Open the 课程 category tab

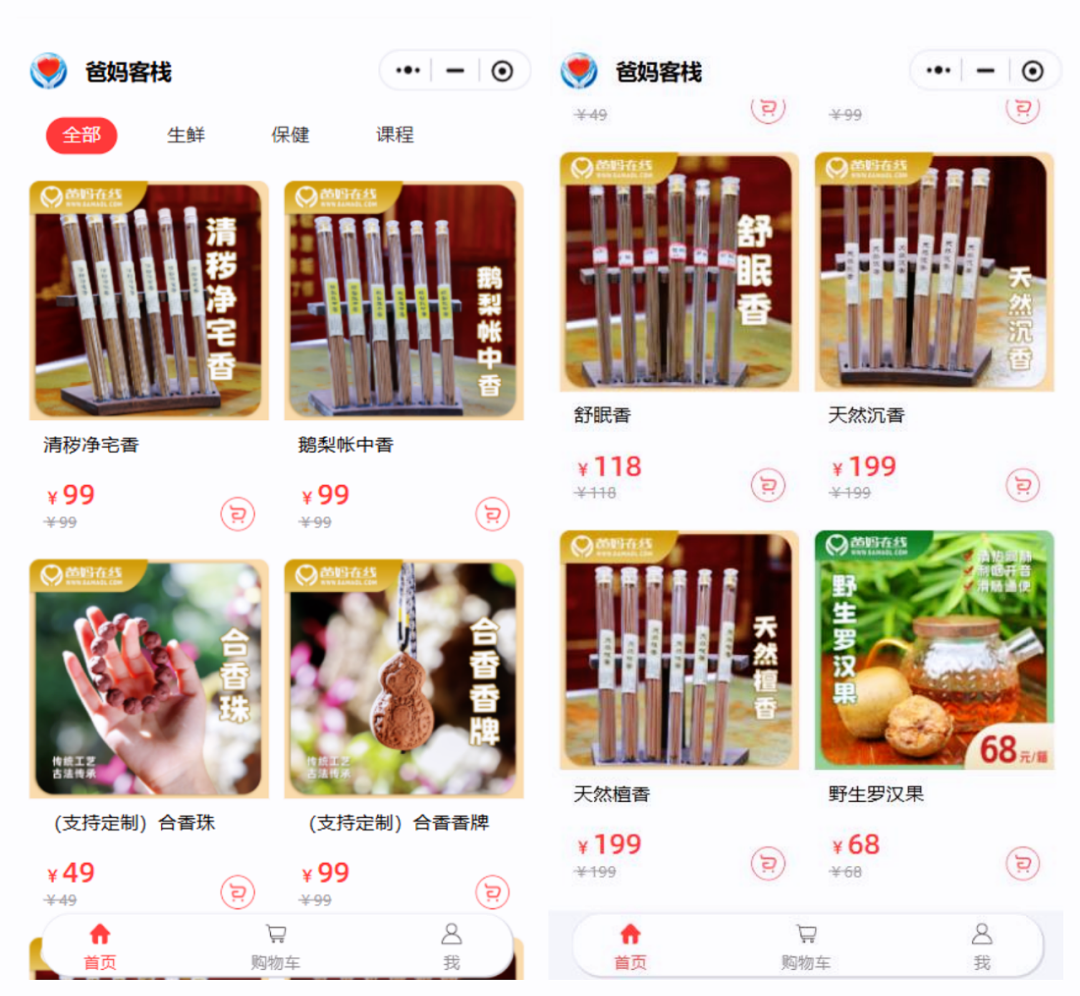pos(395,135)
